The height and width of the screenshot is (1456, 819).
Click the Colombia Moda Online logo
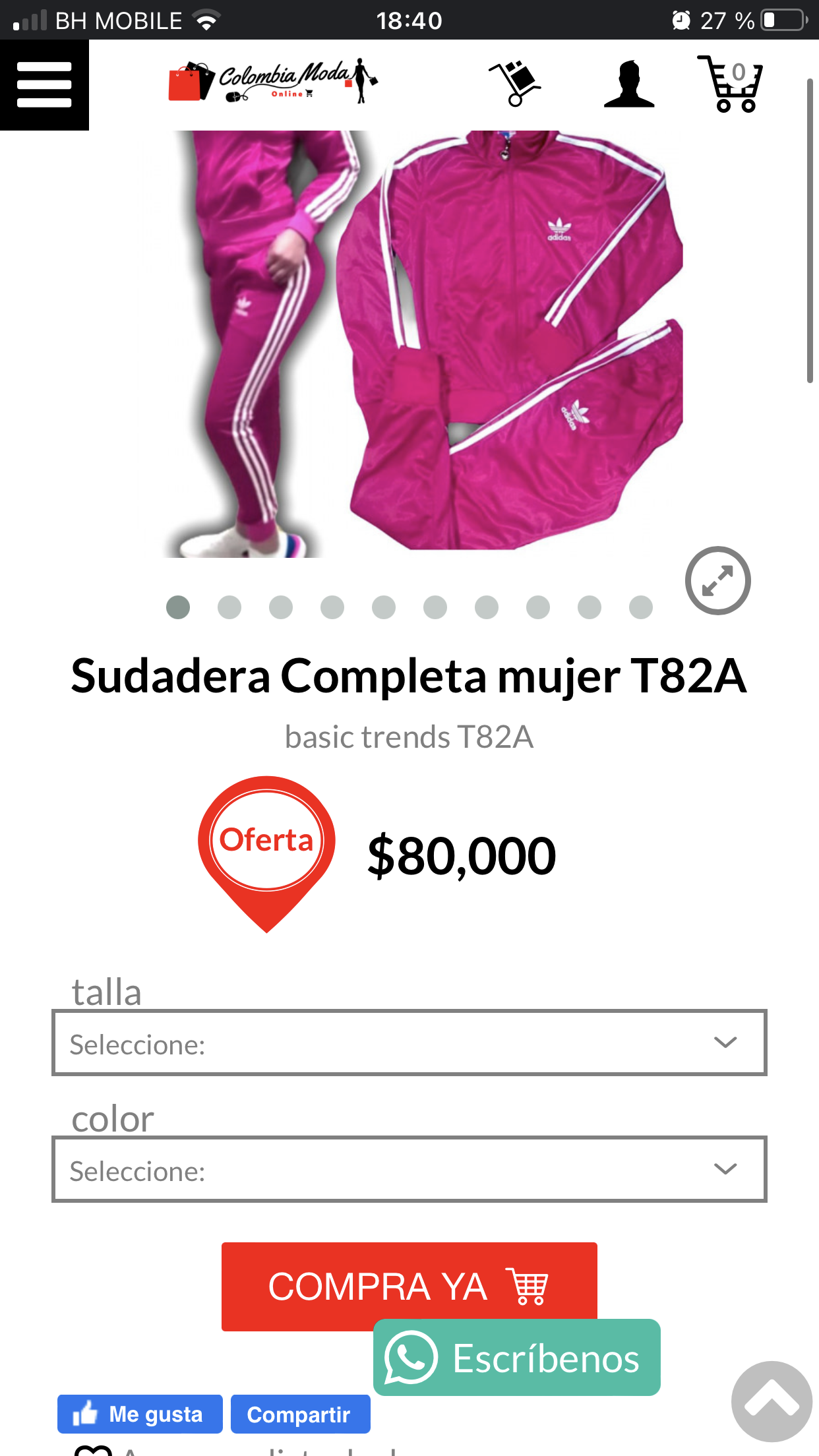tap(270, 84)
